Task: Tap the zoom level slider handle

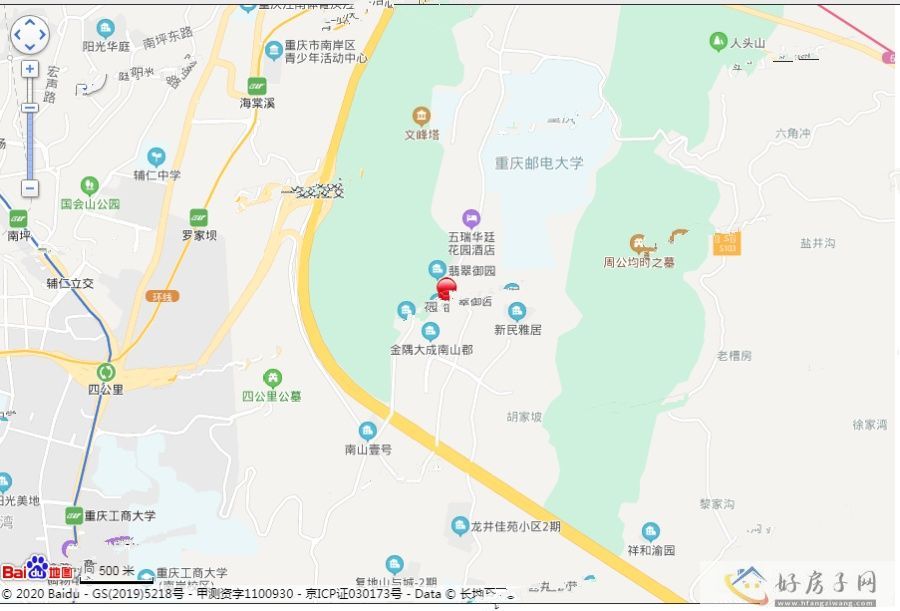Action: (x=30, y=106)
